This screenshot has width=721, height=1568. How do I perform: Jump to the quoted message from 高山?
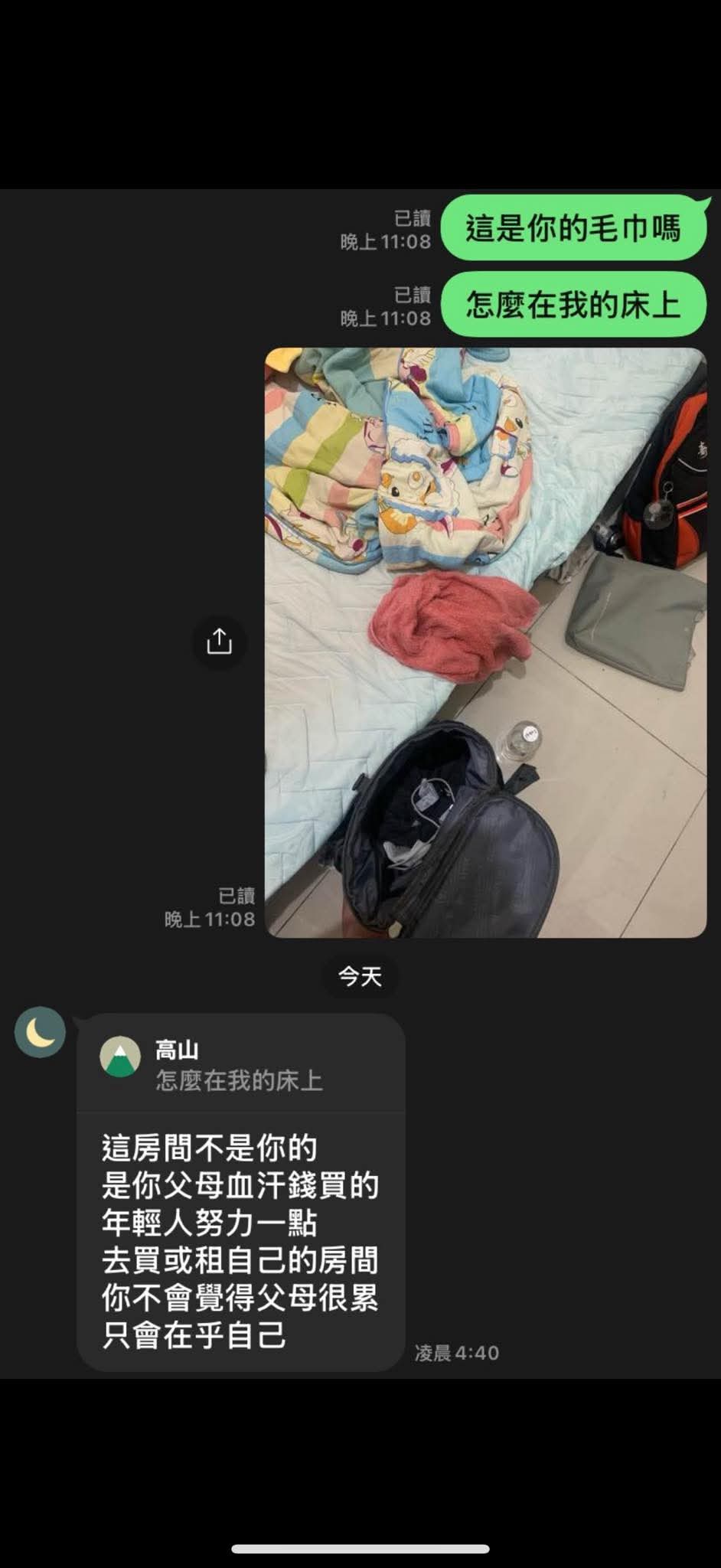tap(240, 1064)
